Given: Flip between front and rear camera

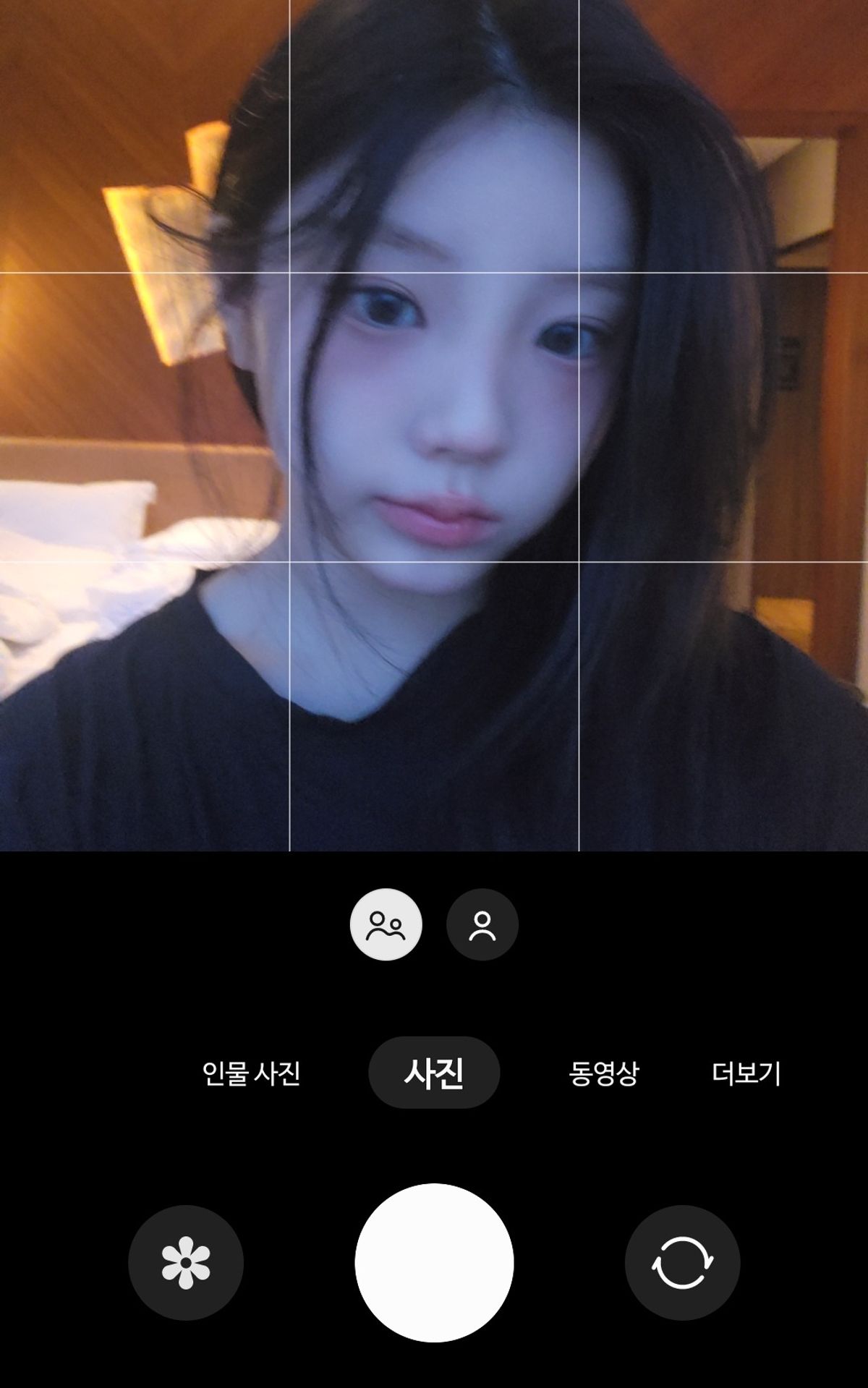Looking at the screenshot, I should pos(682,1263).
